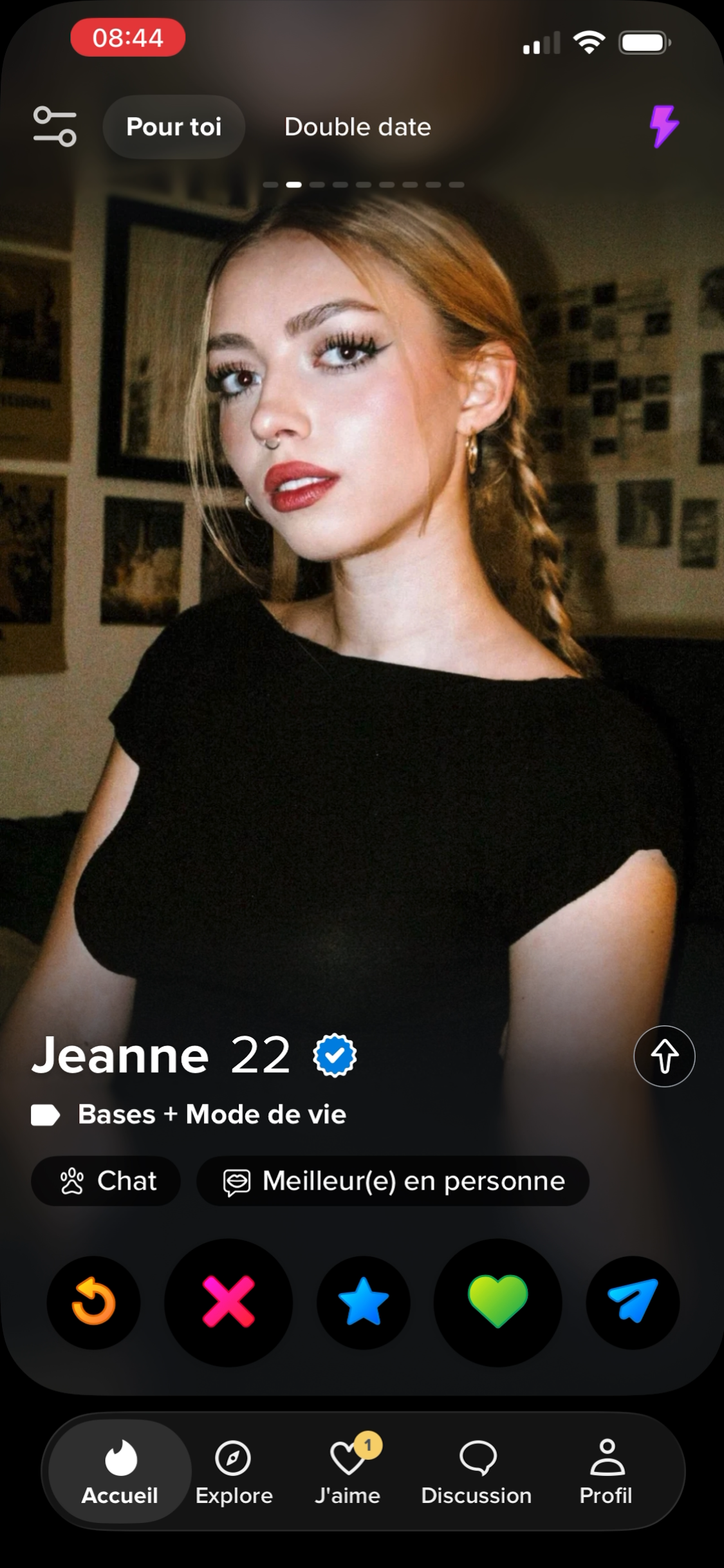The width and height of the screenshot is (724, 1568).
Task: Expand Jeanne's full profile with the arrow
Action: pyautogui.click(x=664, y=1056)
